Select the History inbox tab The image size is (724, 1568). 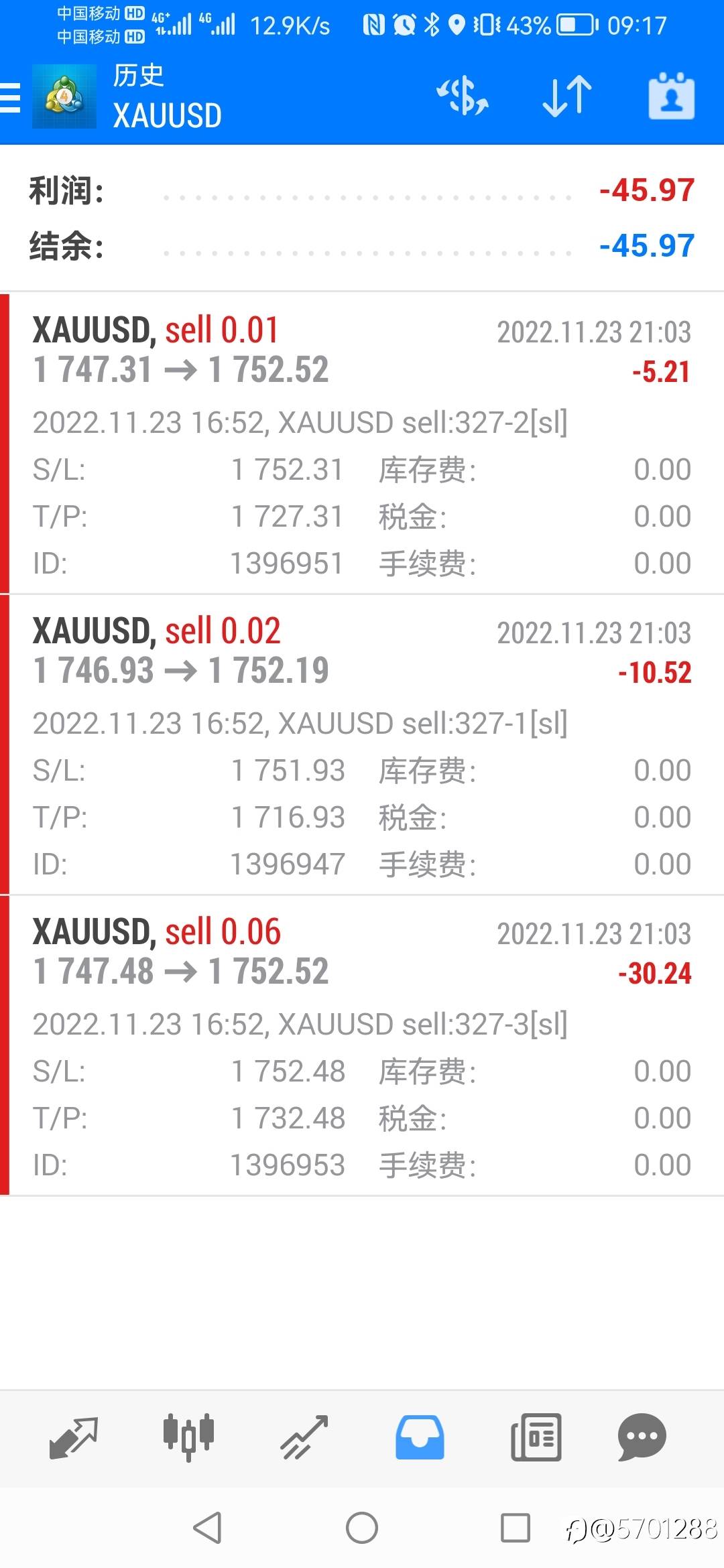[x=420, y=1437]
